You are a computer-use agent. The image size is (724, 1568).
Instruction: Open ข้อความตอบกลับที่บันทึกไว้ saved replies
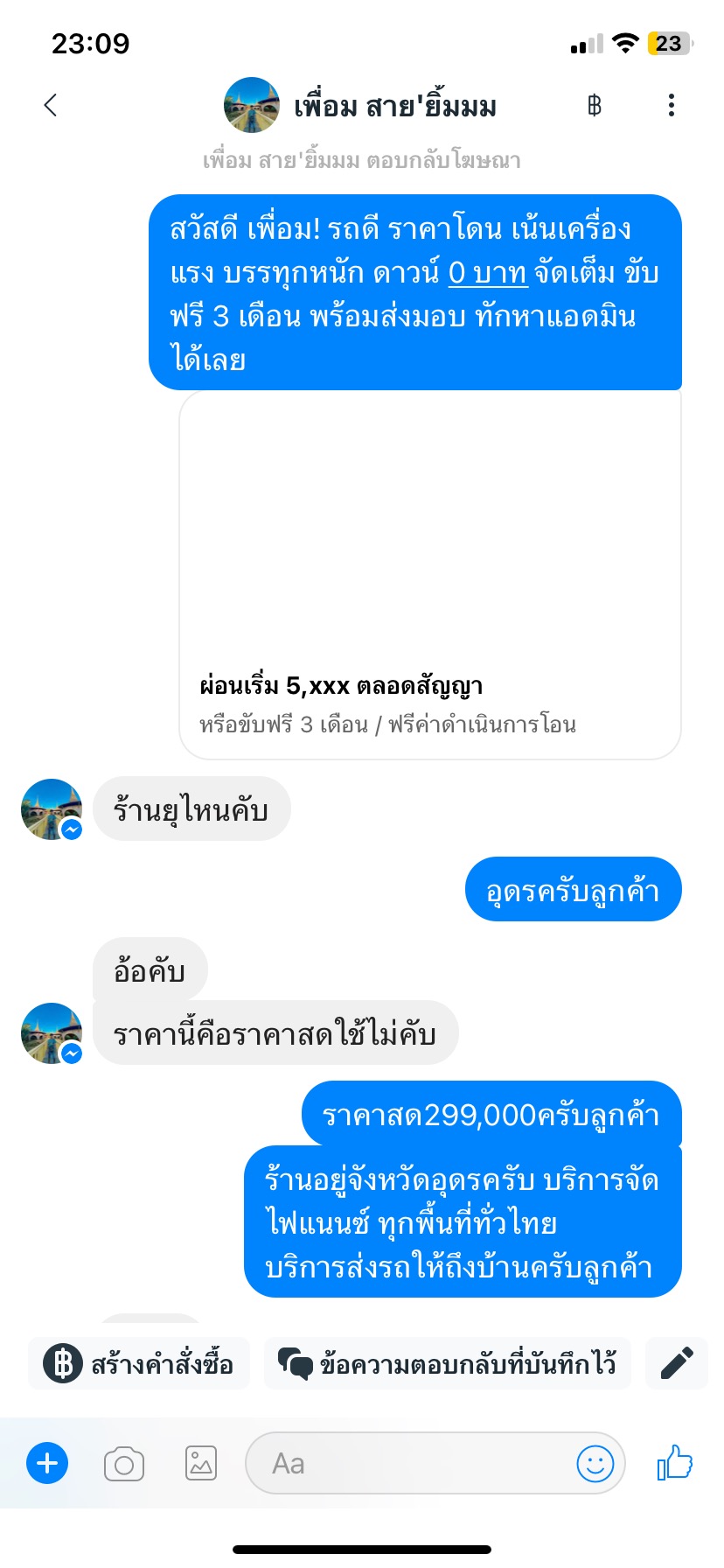[x=447, y=1363]
